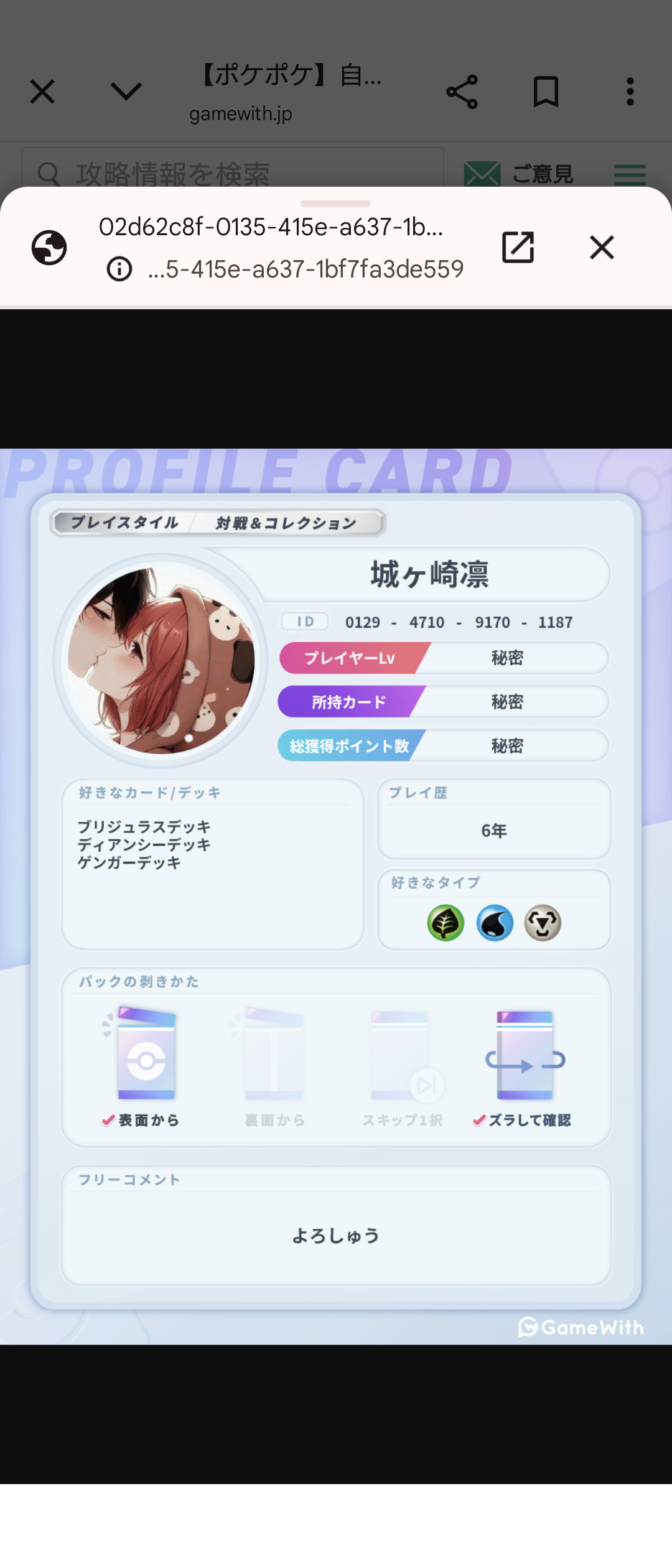
Task: View site info for the preview URL
Action: tap(119, 269)
